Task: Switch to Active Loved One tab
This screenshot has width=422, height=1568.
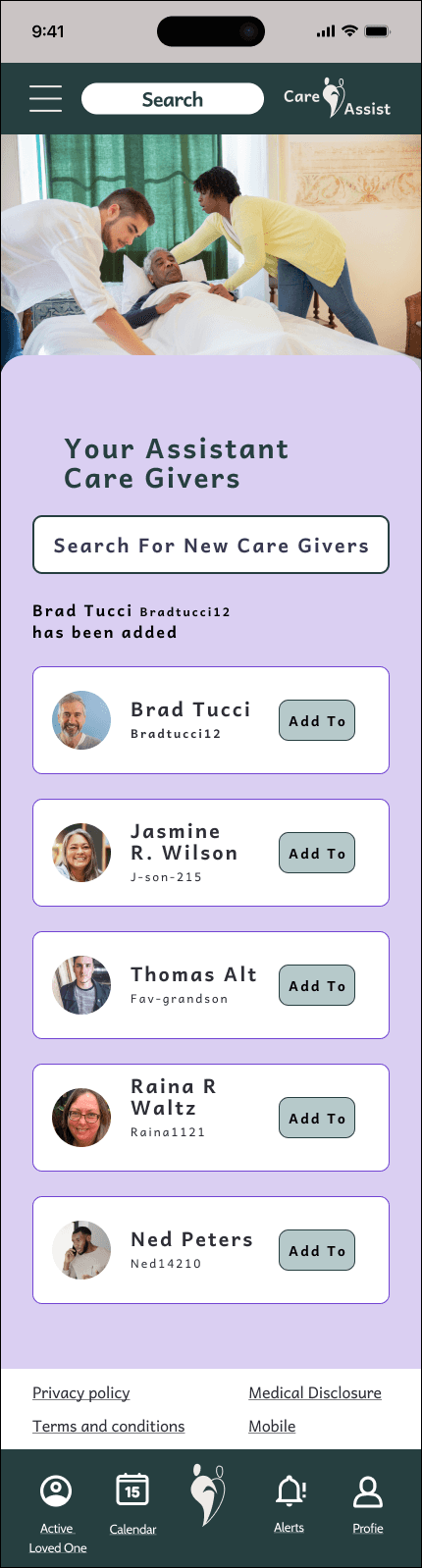Action: [57, 1513]
